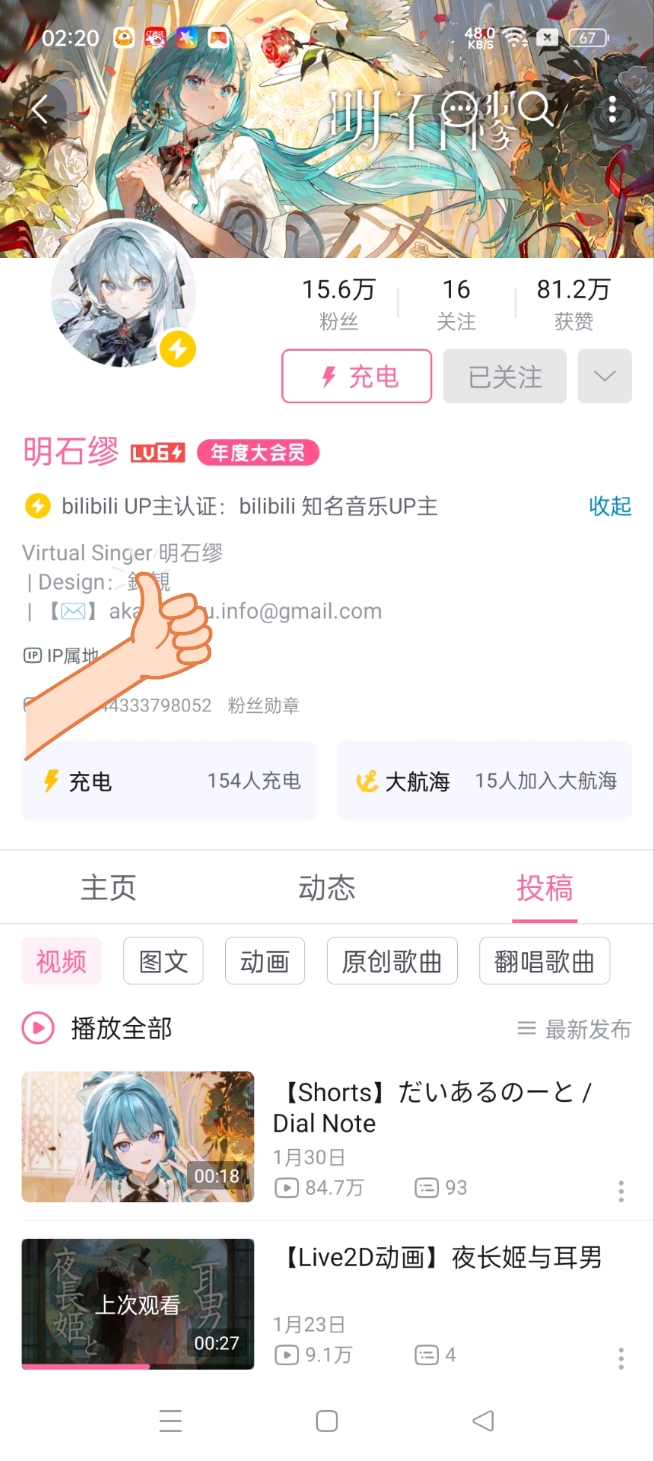Select the 图文 filter chip
This screenshot has height=1461, width=654.
pos(163,962)
